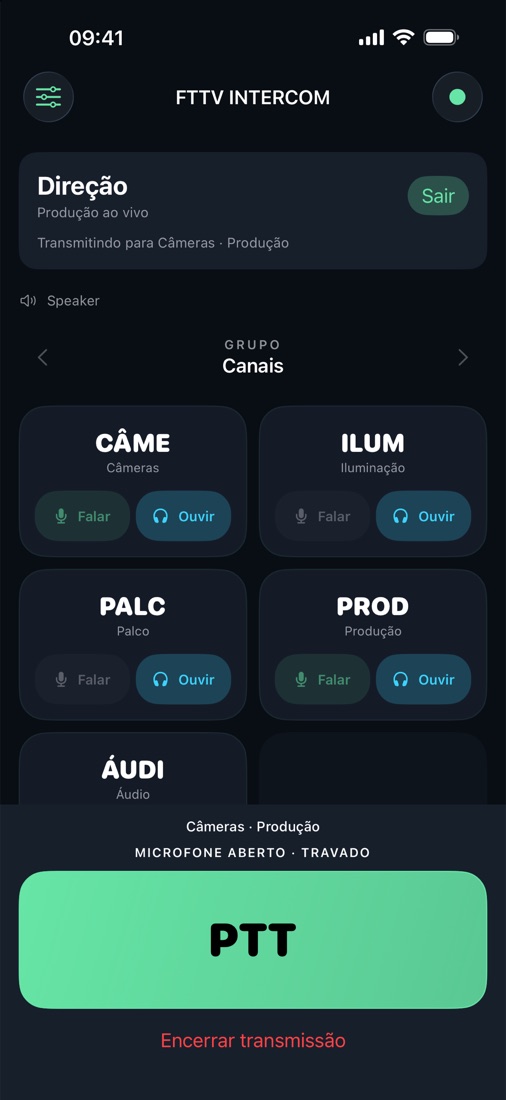Viewport: 506px width, 1100px height.
Task: Tap the big PTT button
Action: 253,940
